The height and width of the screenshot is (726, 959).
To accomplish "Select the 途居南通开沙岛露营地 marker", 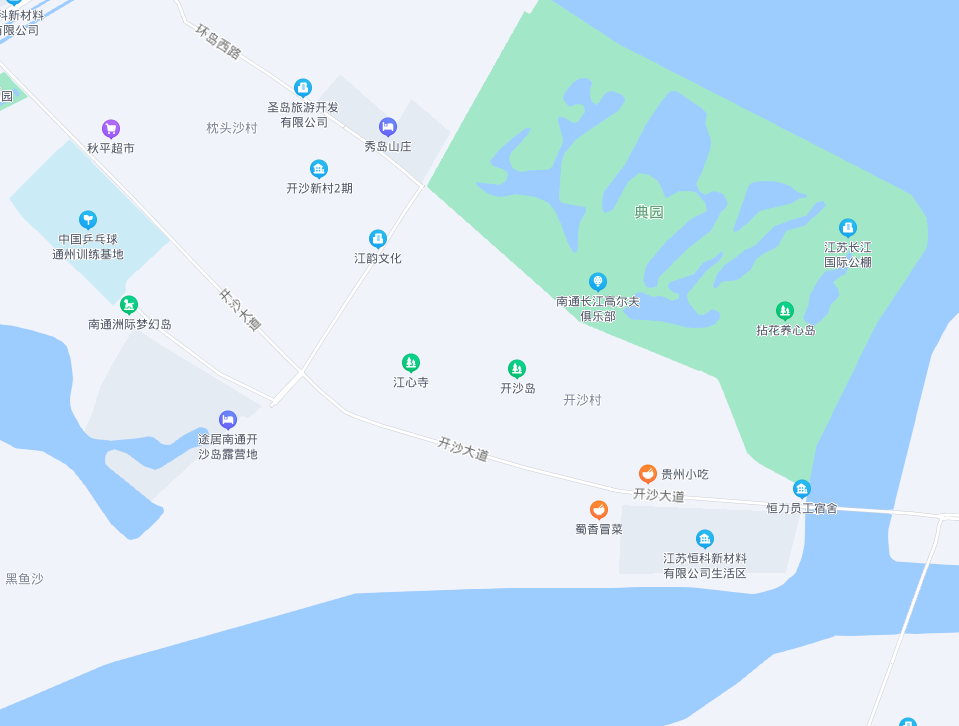I will click(228, 420).
